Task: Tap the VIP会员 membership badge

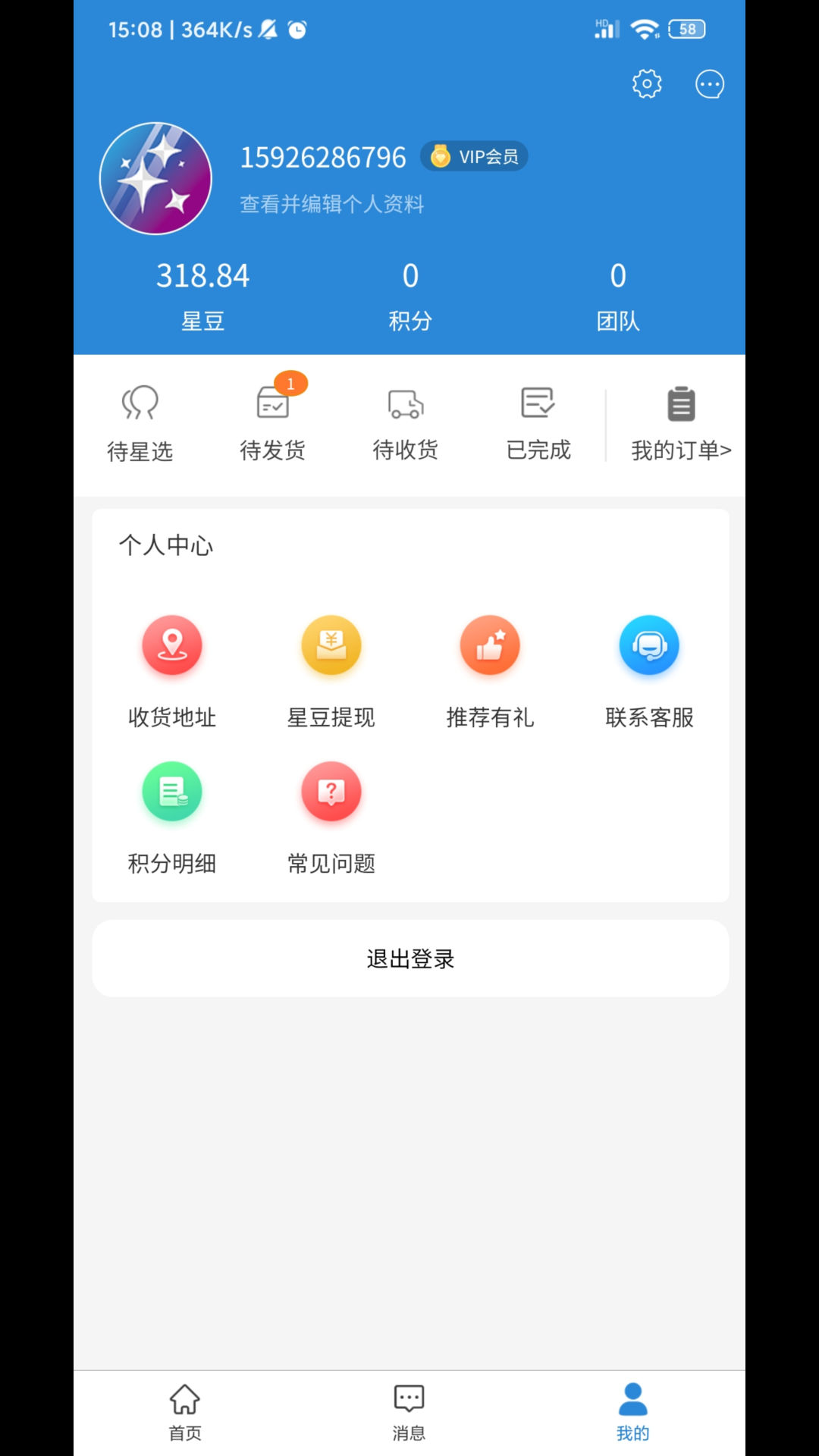Action: click(x=473, y=156)
